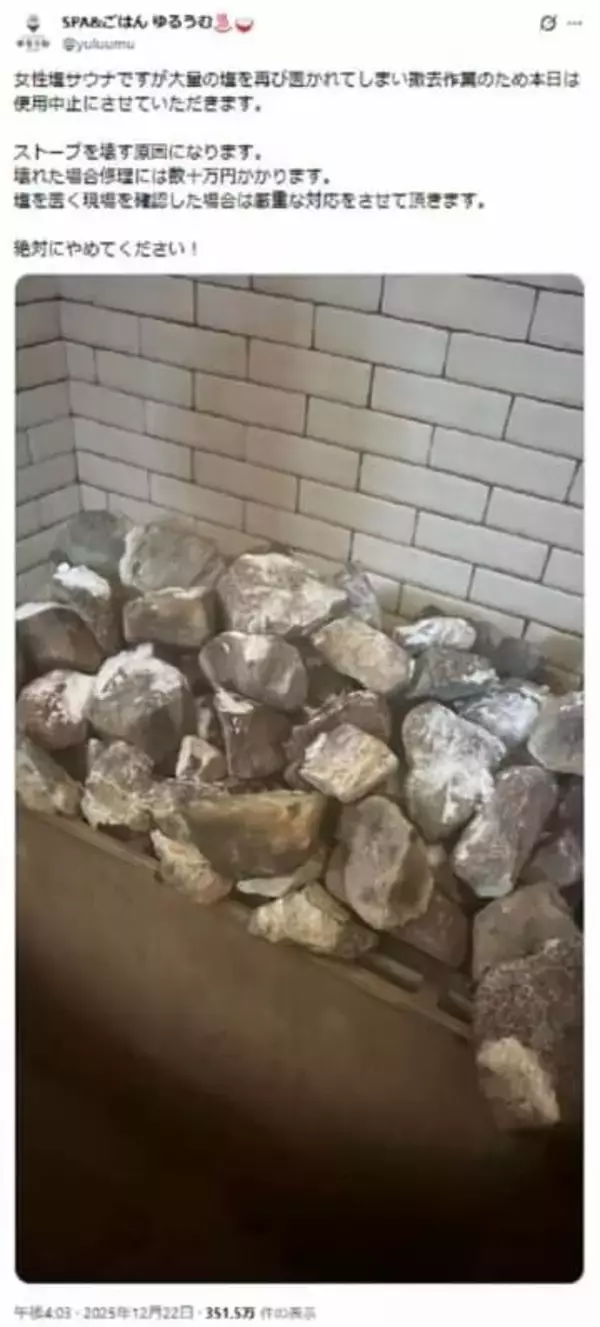Tap the SPA&ごはん ゆるうむ profile avatar
This screenshot has width=600, height=1327.
pos(33,32)
